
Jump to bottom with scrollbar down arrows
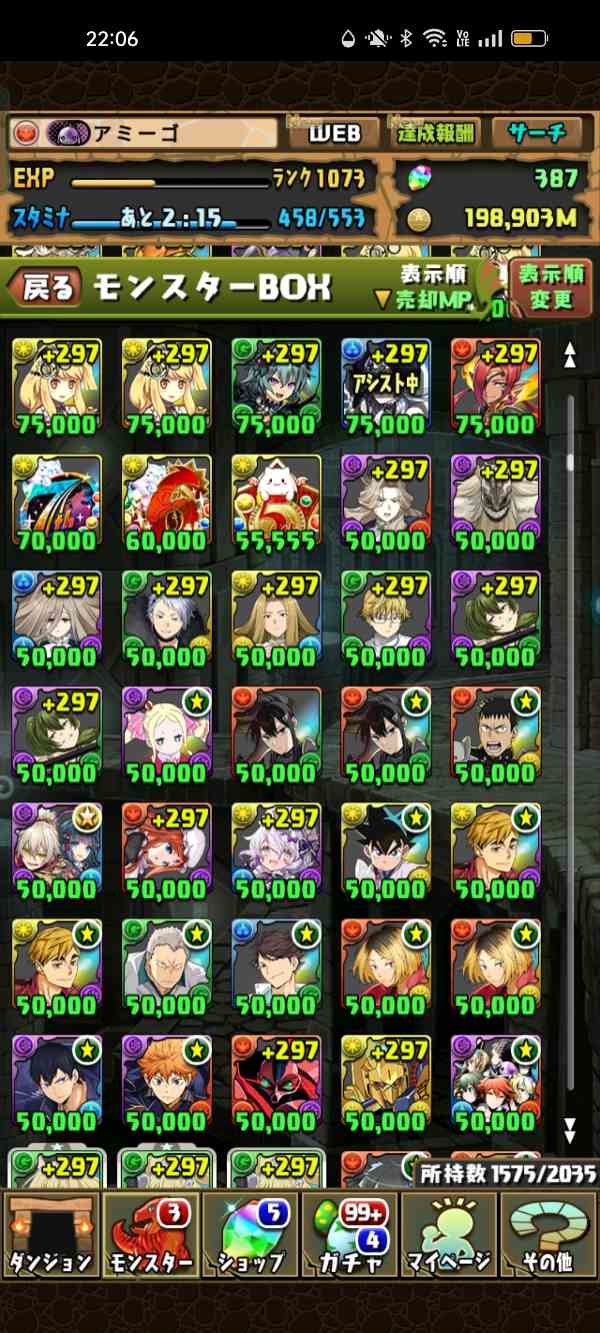(570, 1130)
